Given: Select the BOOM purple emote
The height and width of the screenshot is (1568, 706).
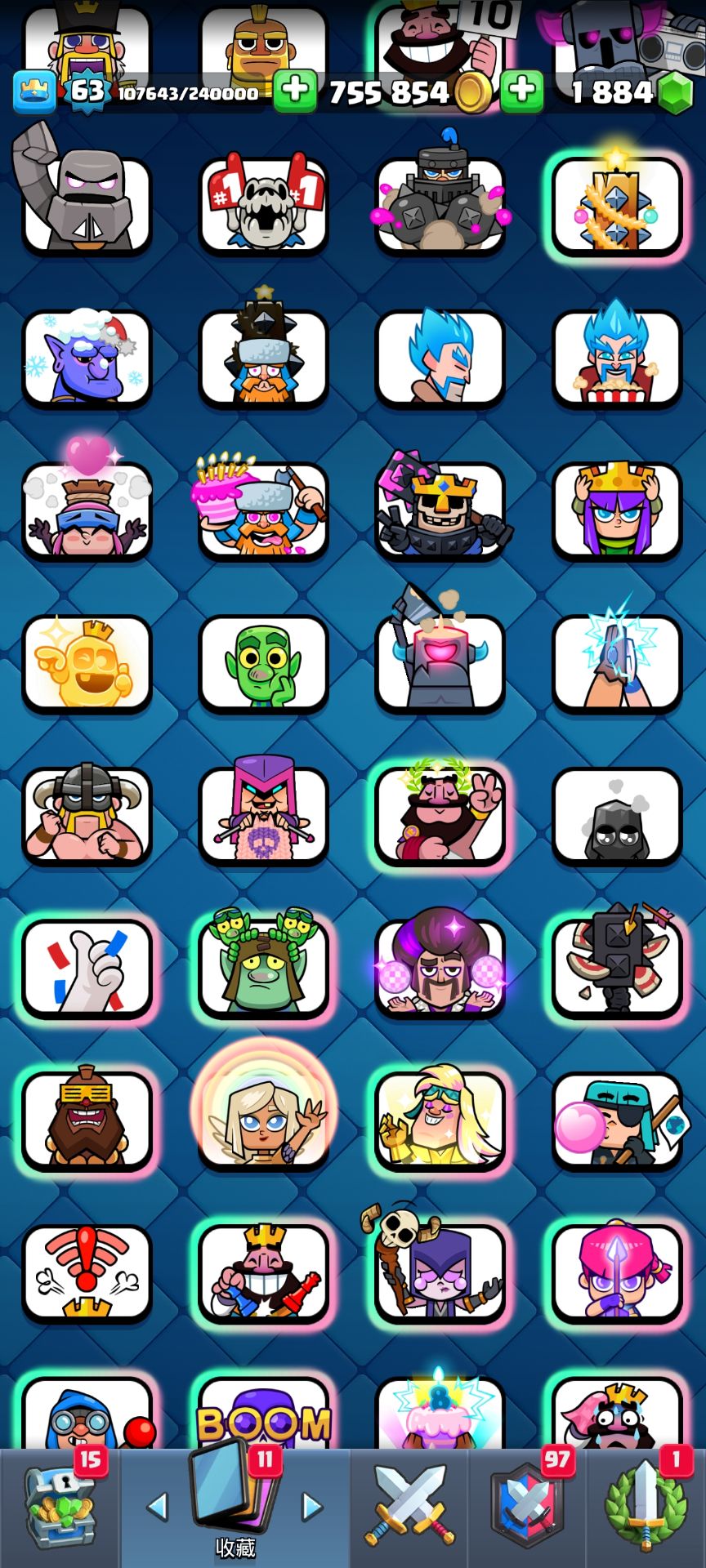Looking at the screenshot, I should pos(263,1417).
